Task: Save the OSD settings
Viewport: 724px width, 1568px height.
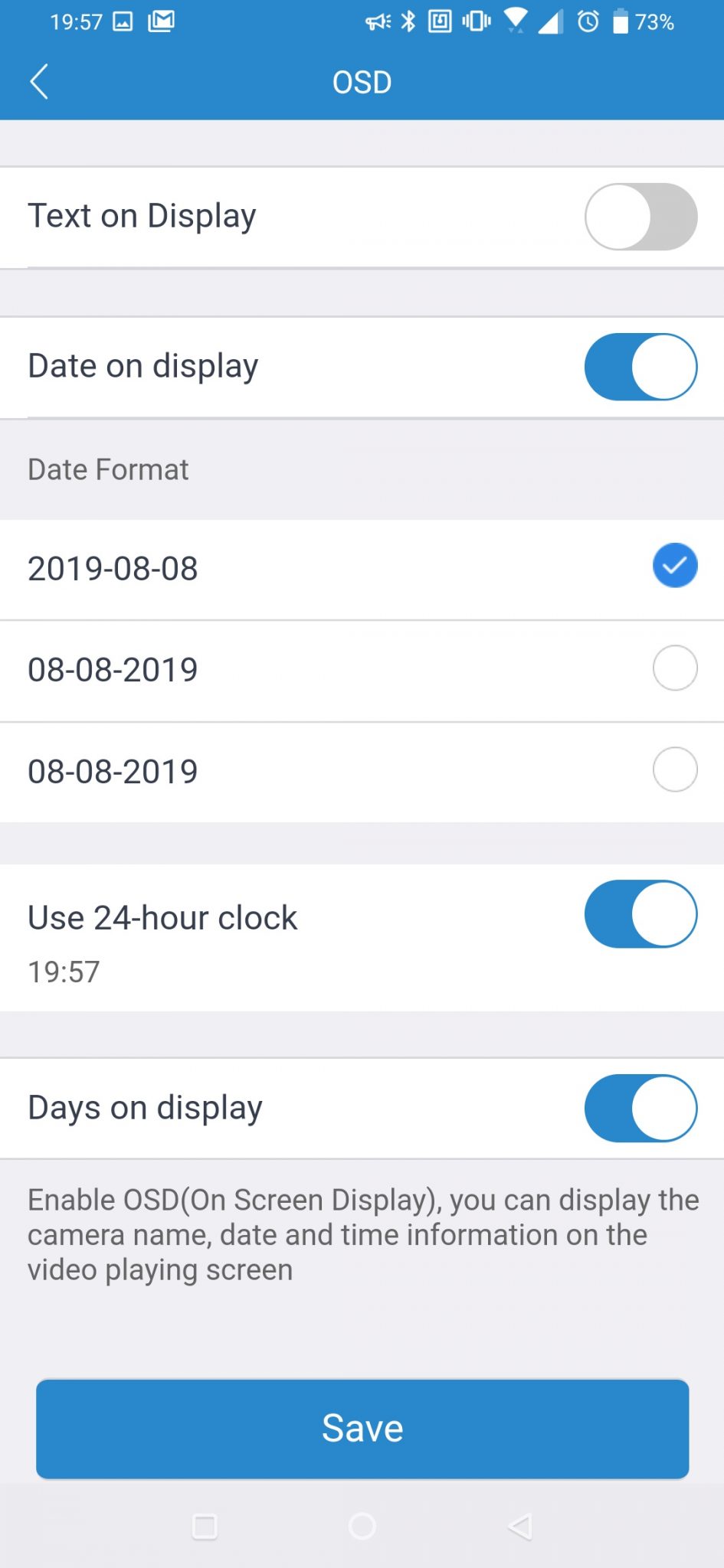Action: coord(362,1429)
